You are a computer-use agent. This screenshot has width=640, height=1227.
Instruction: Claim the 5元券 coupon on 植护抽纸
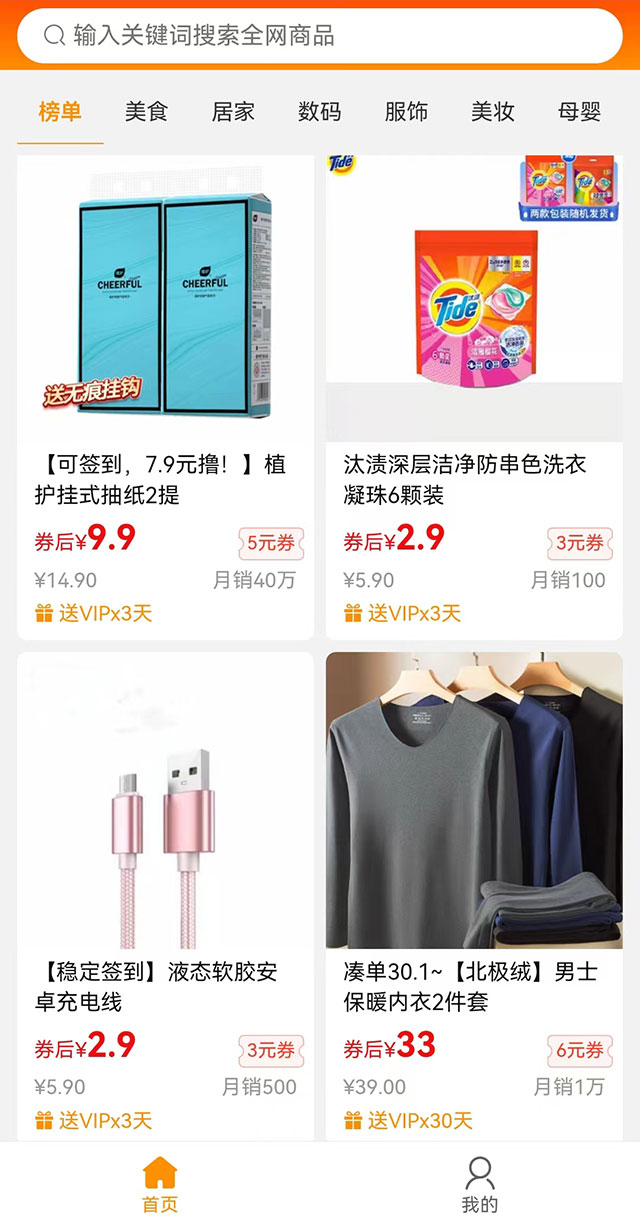click(271, 543)
